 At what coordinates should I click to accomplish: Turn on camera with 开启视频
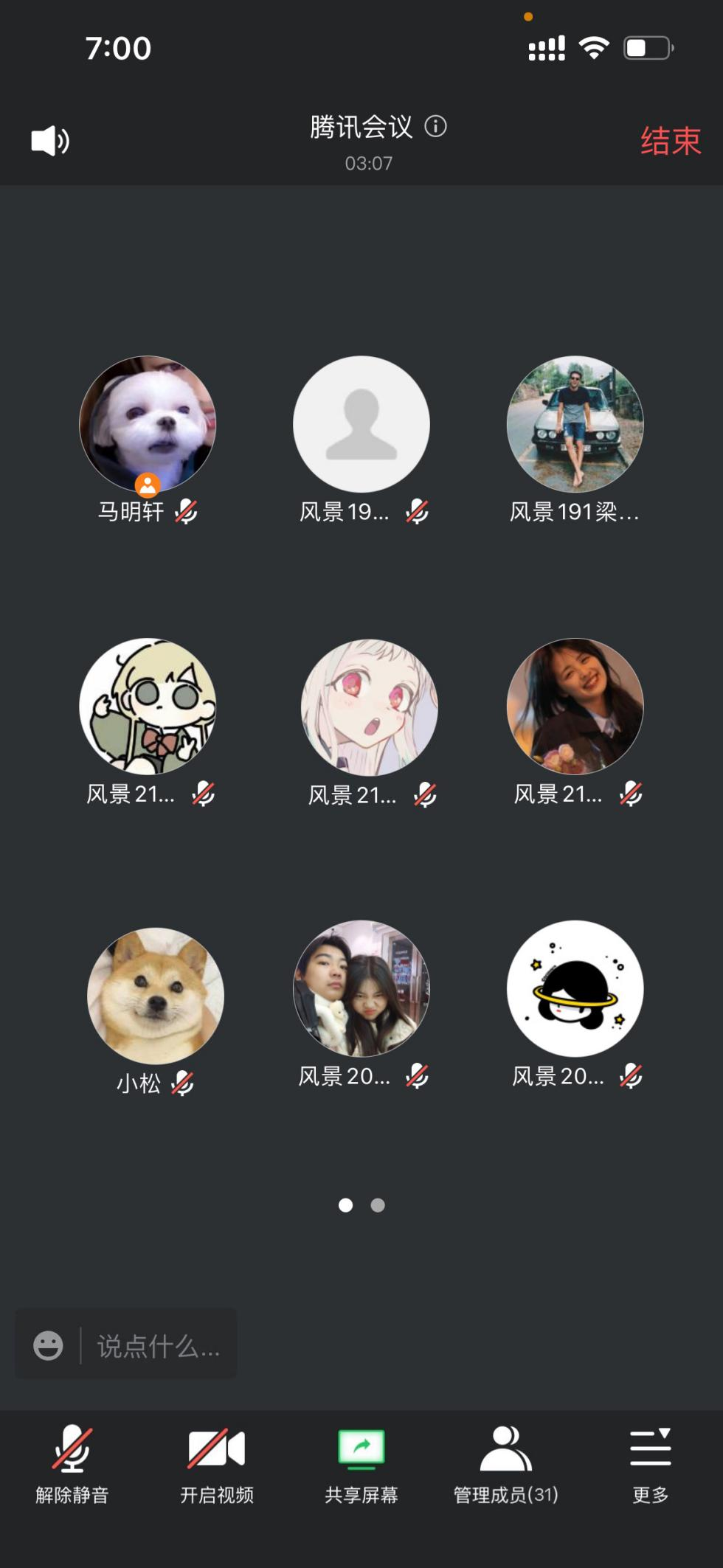[x=217, y=1465]
